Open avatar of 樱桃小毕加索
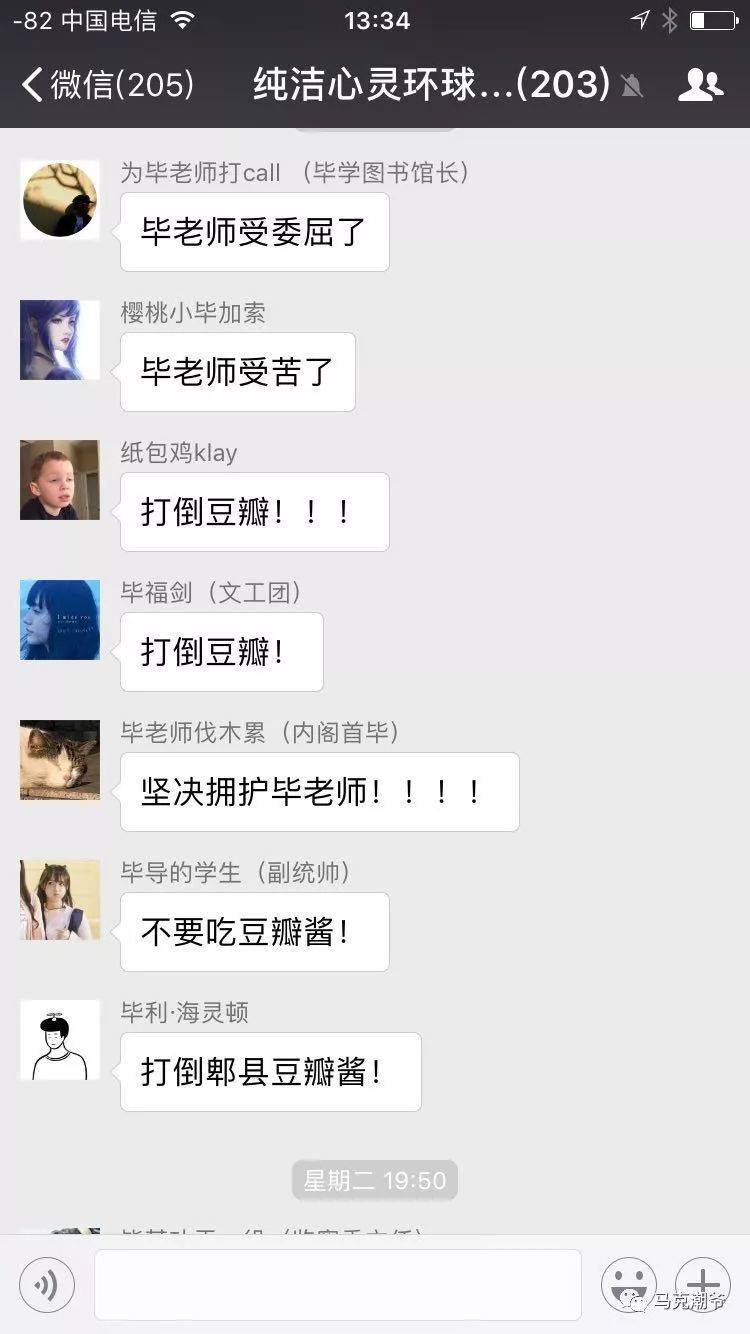This screenshot has height=1334, width=750. point(60,340)
